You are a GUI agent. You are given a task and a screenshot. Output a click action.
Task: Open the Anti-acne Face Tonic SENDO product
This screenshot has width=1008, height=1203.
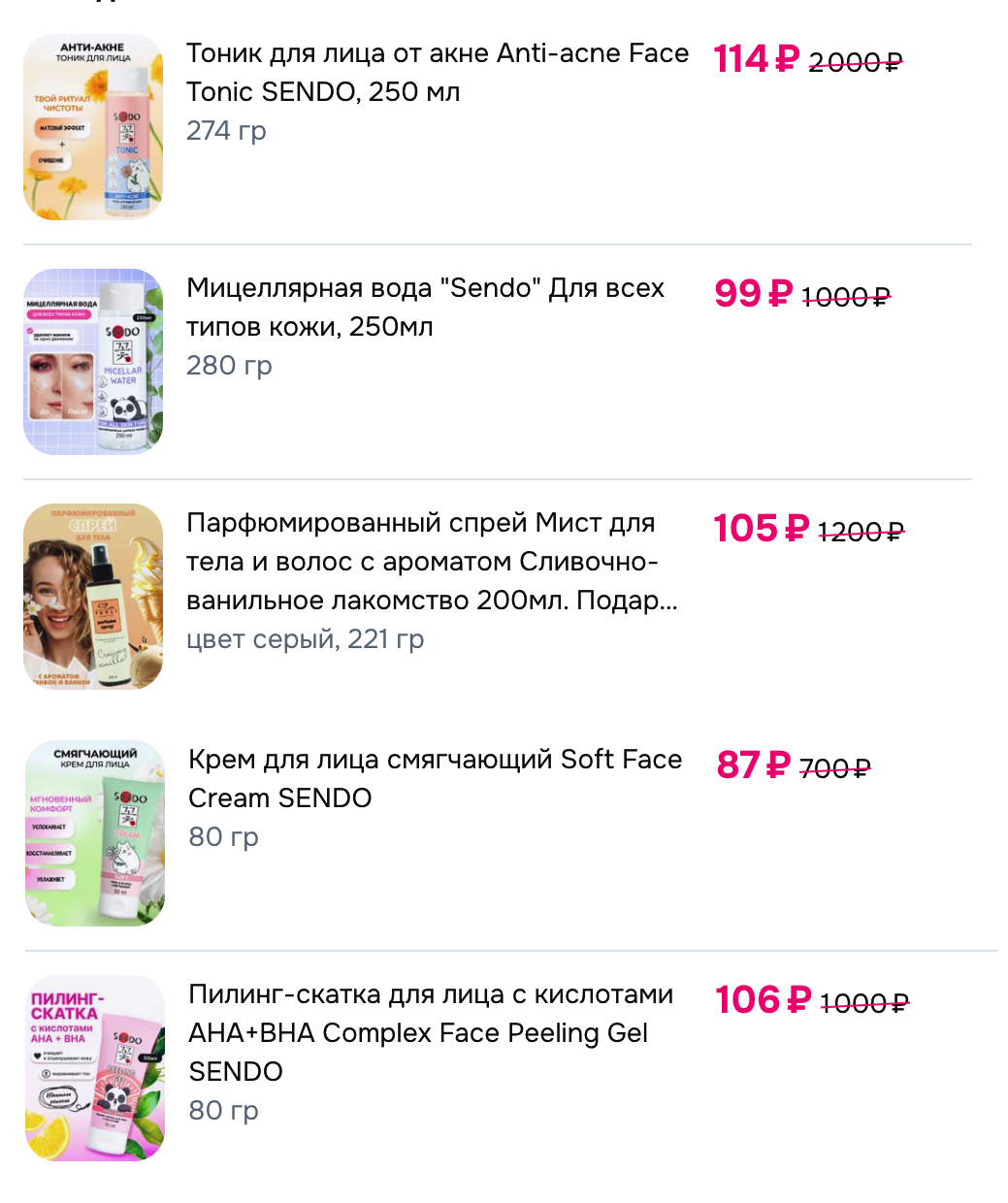(x=437, y=73)
